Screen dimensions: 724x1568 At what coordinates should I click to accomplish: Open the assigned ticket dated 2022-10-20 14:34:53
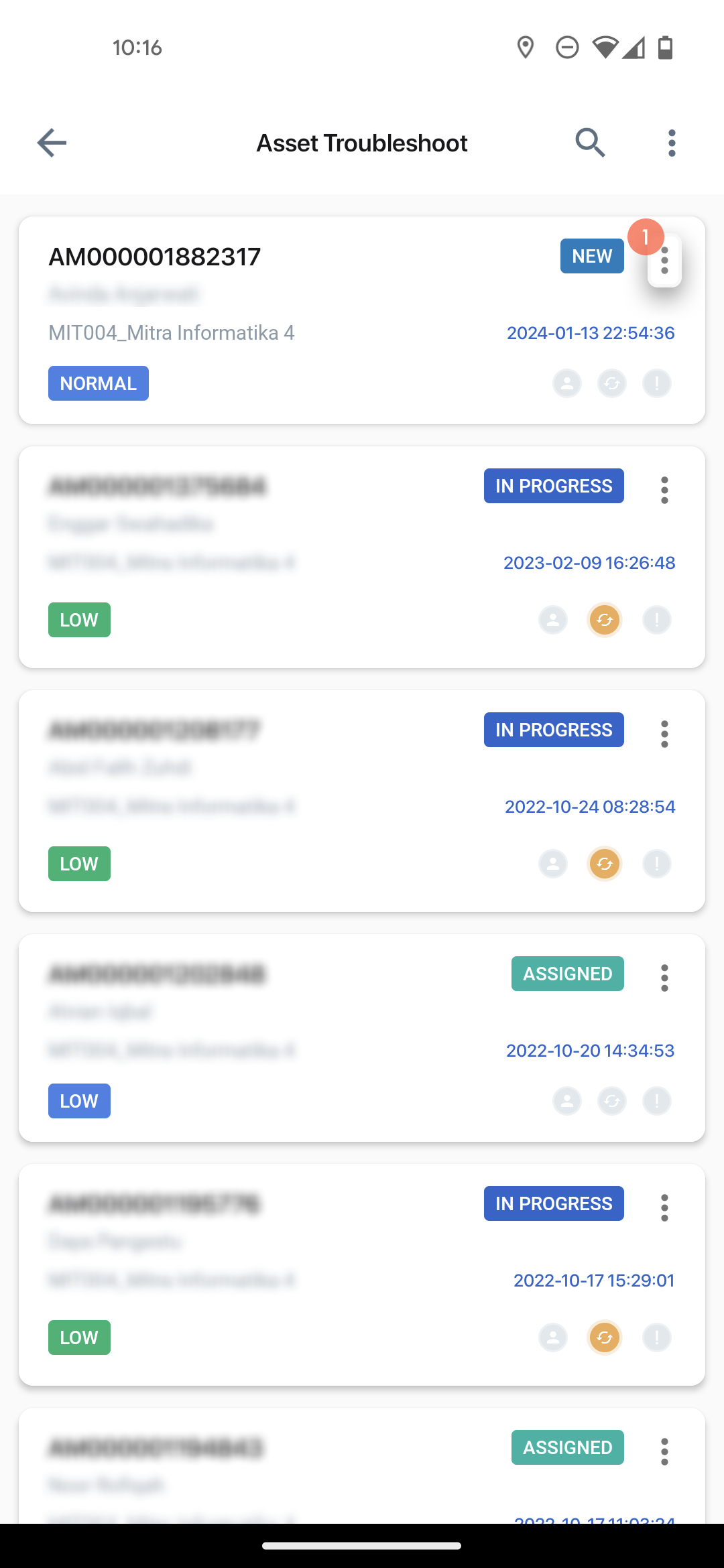coord(362,1038)
